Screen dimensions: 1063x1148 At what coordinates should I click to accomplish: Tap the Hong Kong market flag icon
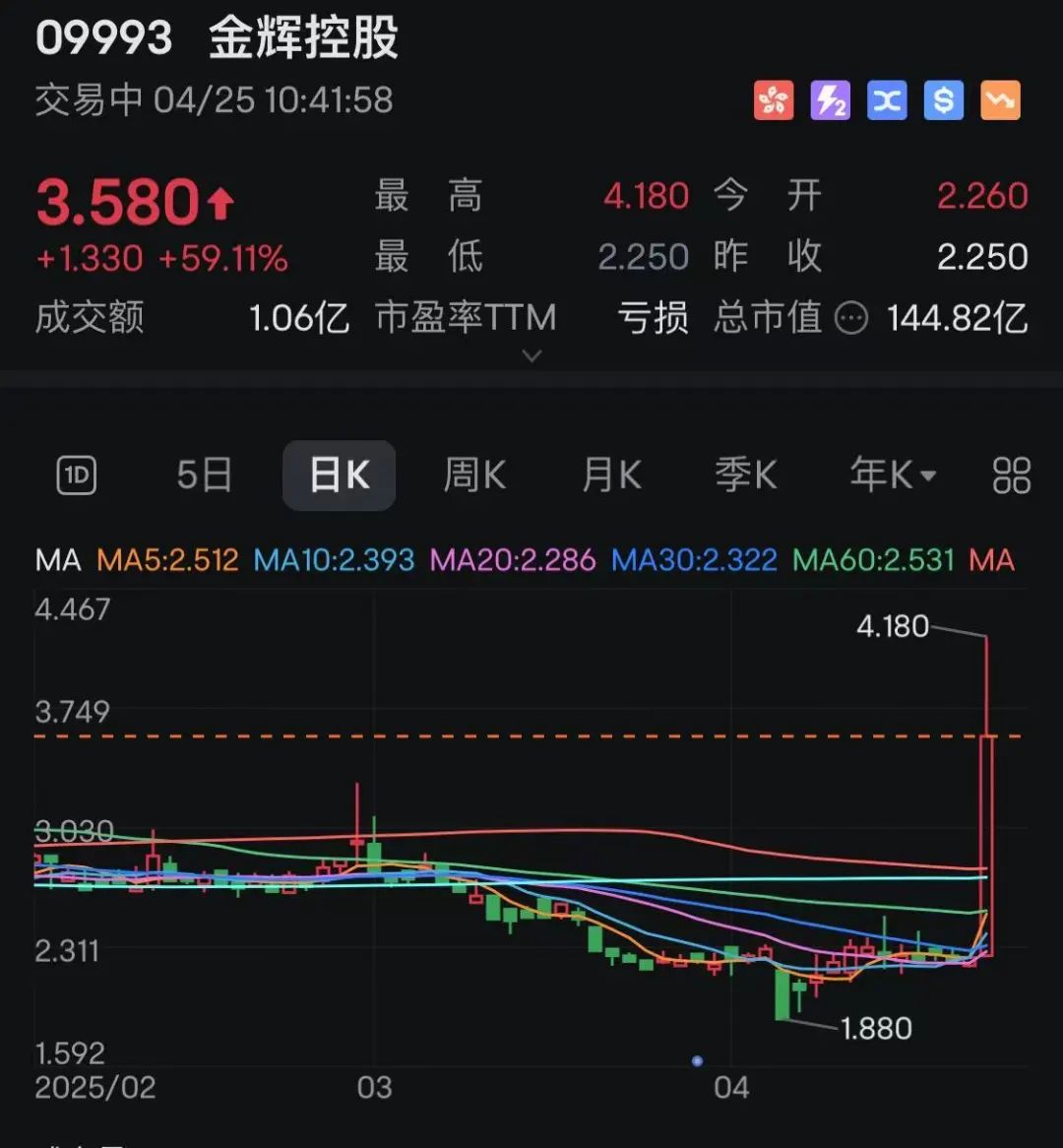click(774, 100)
